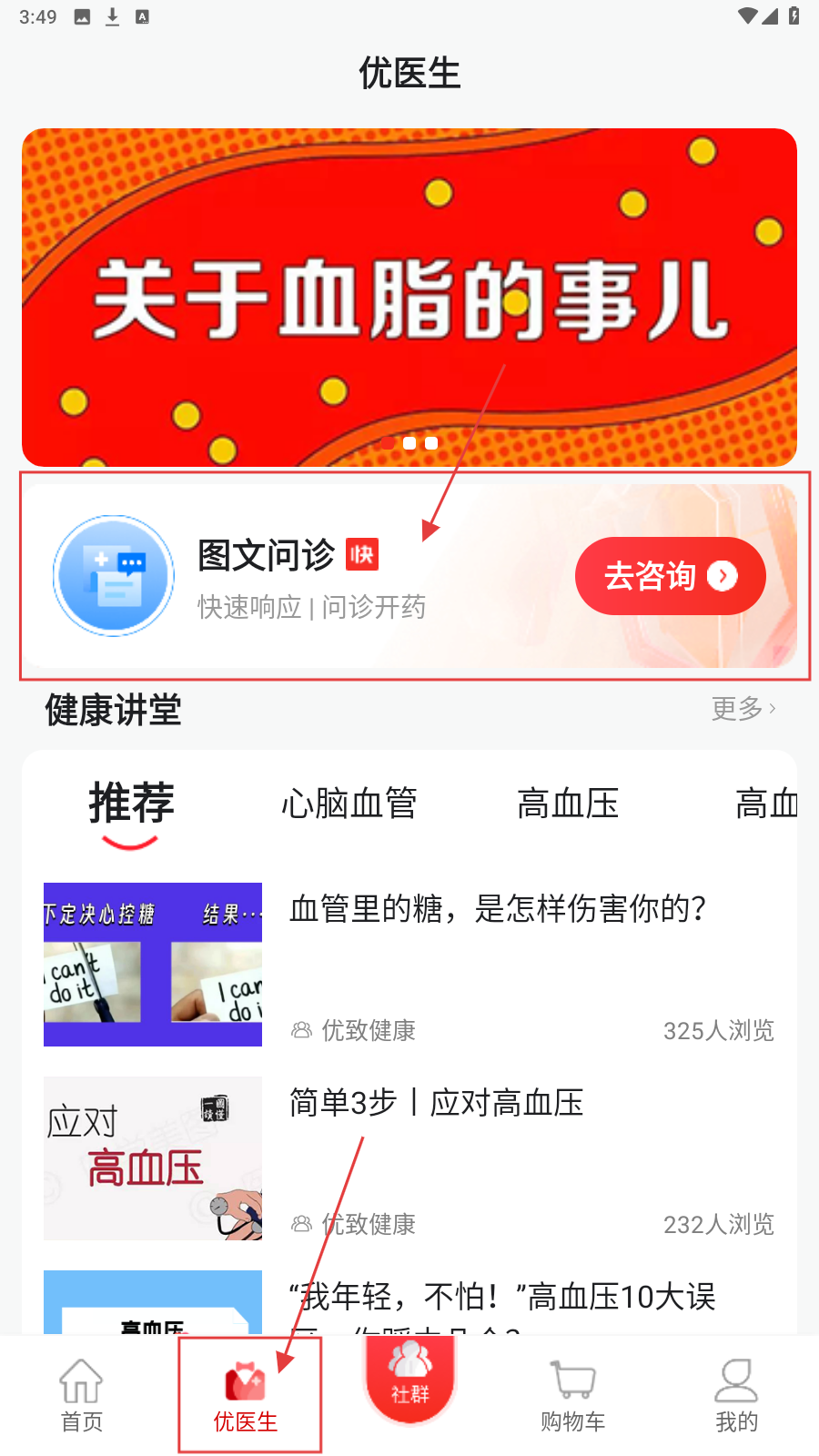Select the 推荐 tab
This screenshot has height=1456, width=819.
pyautogui.click(x=131, y=804)
